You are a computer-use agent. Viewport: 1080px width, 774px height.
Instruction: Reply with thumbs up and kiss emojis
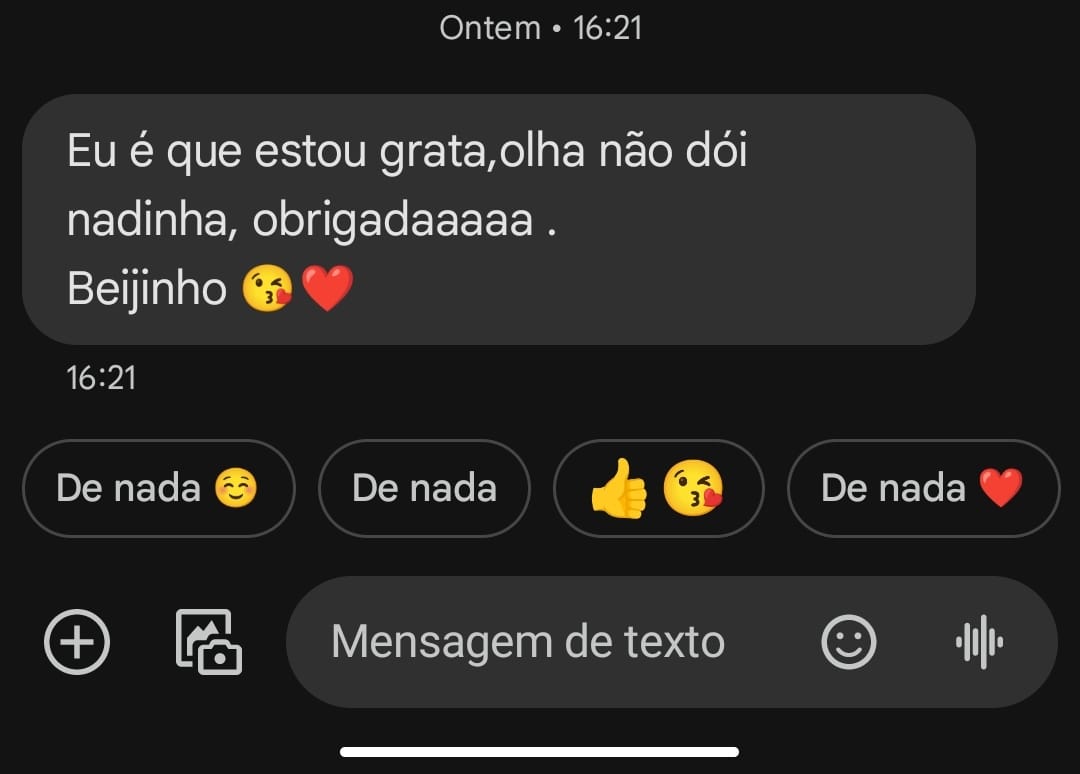658,488
